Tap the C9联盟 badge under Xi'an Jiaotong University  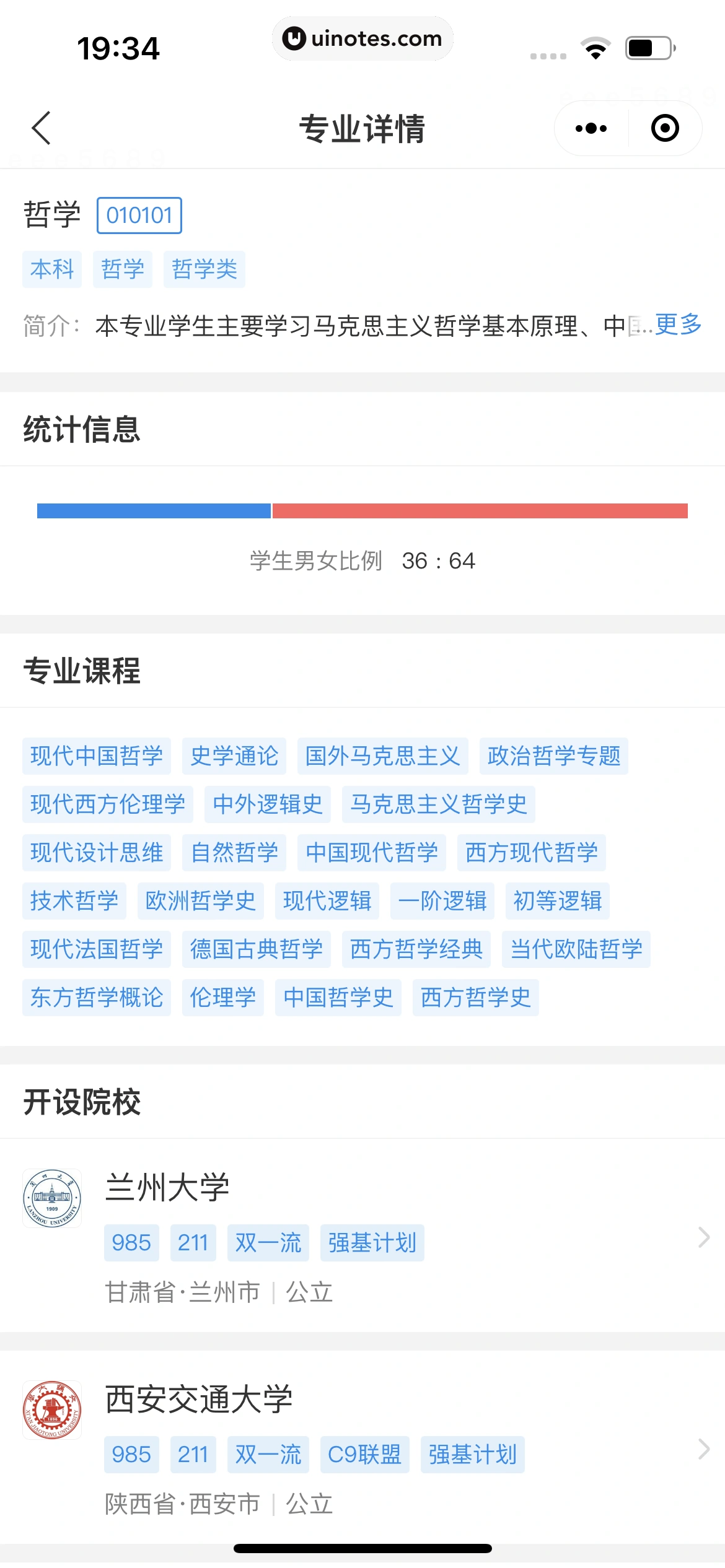(x=365, y=1454)
